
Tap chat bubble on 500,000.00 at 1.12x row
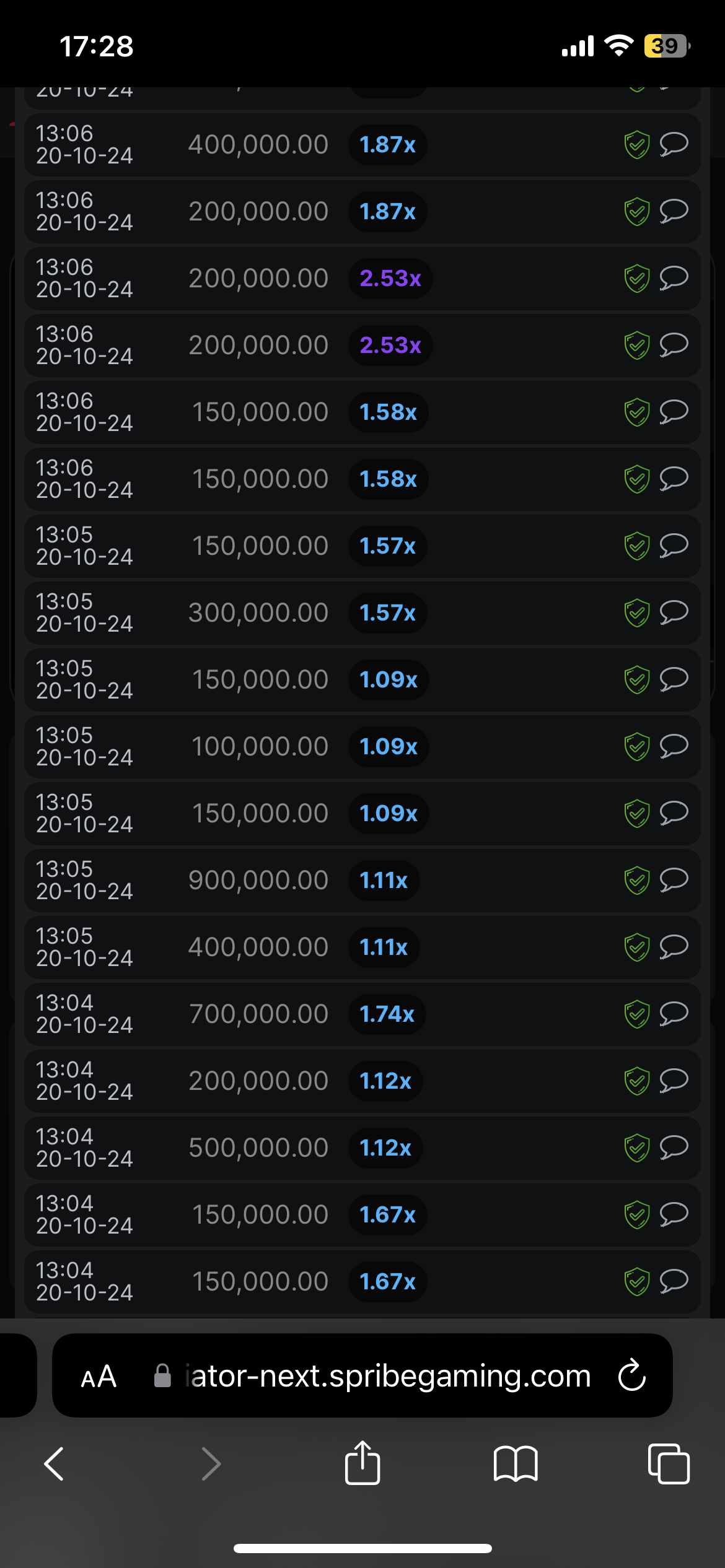674,1148
